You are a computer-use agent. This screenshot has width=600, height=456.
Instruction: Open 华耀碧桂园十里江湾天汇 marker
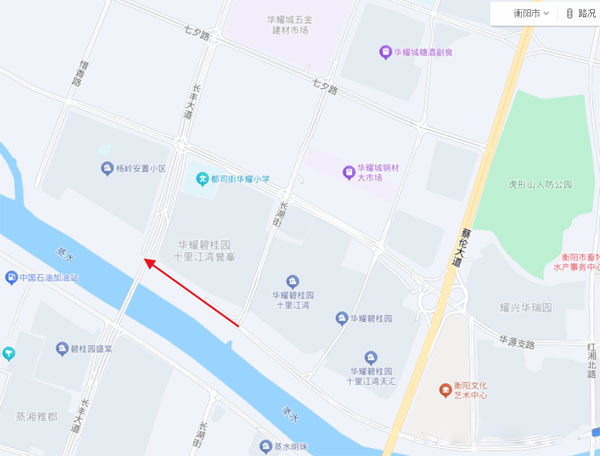tap(371, 357)
